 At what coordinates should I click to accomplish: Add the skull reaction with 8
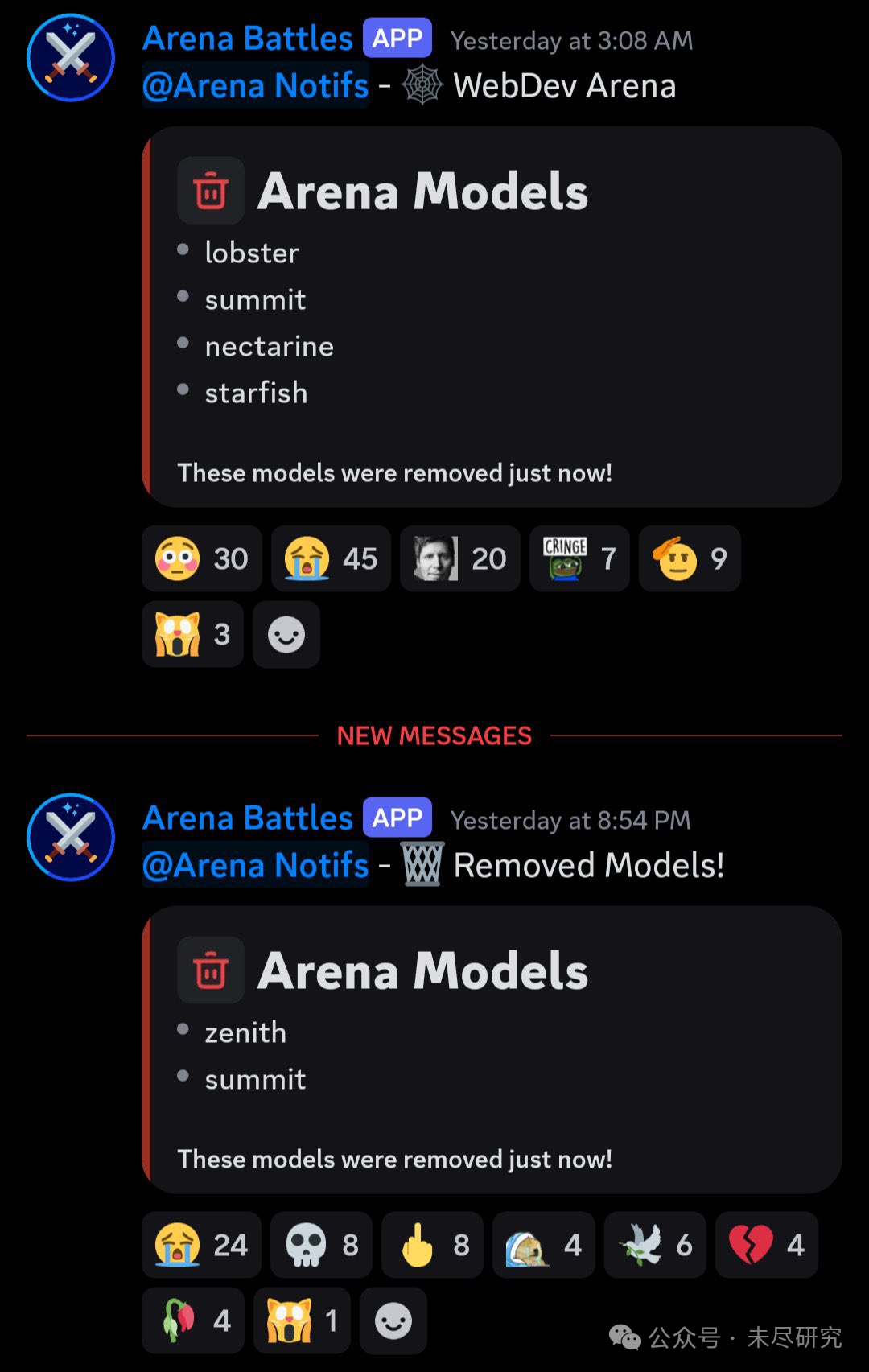click(x=321, y=1245)
